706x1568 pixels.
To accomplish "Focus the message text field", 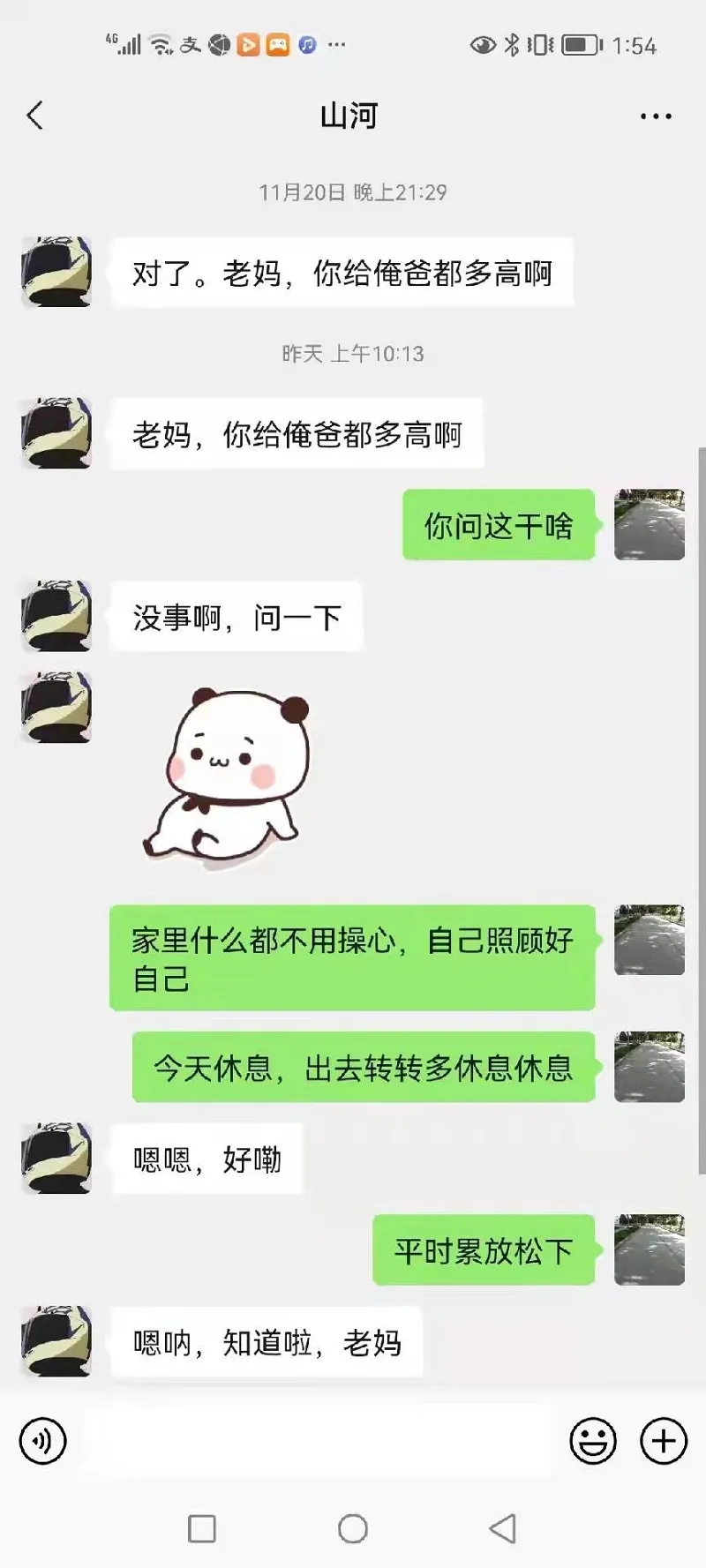I will 318,1441.
